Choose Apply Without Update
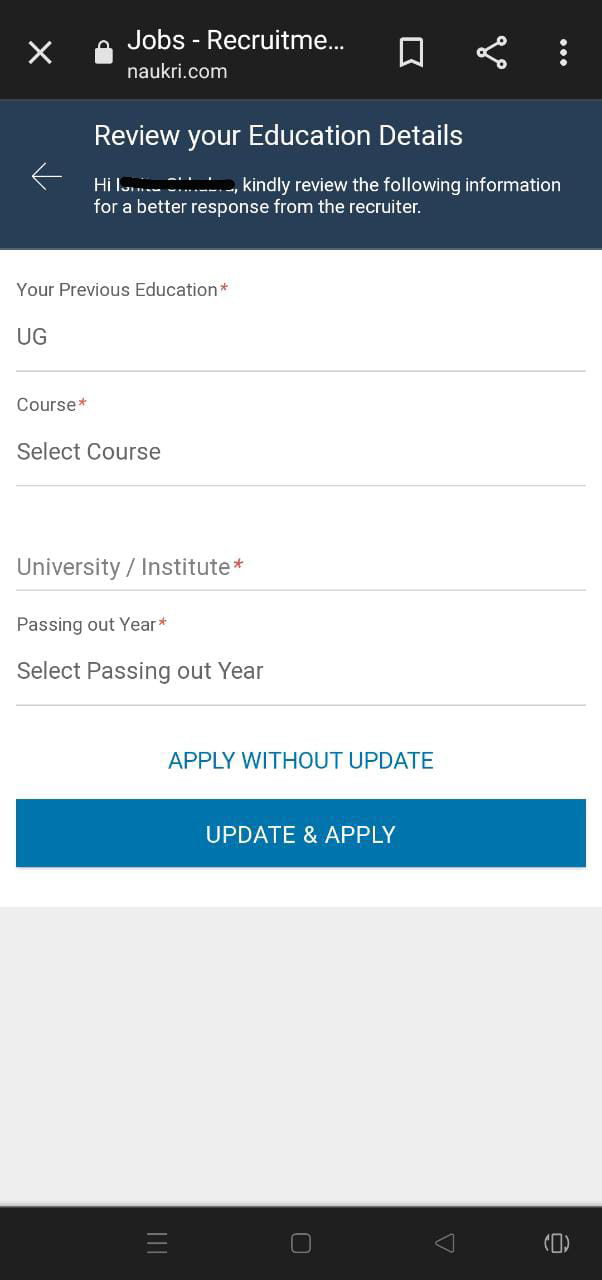The image size is (602, 1280). (x=301, y=761)
